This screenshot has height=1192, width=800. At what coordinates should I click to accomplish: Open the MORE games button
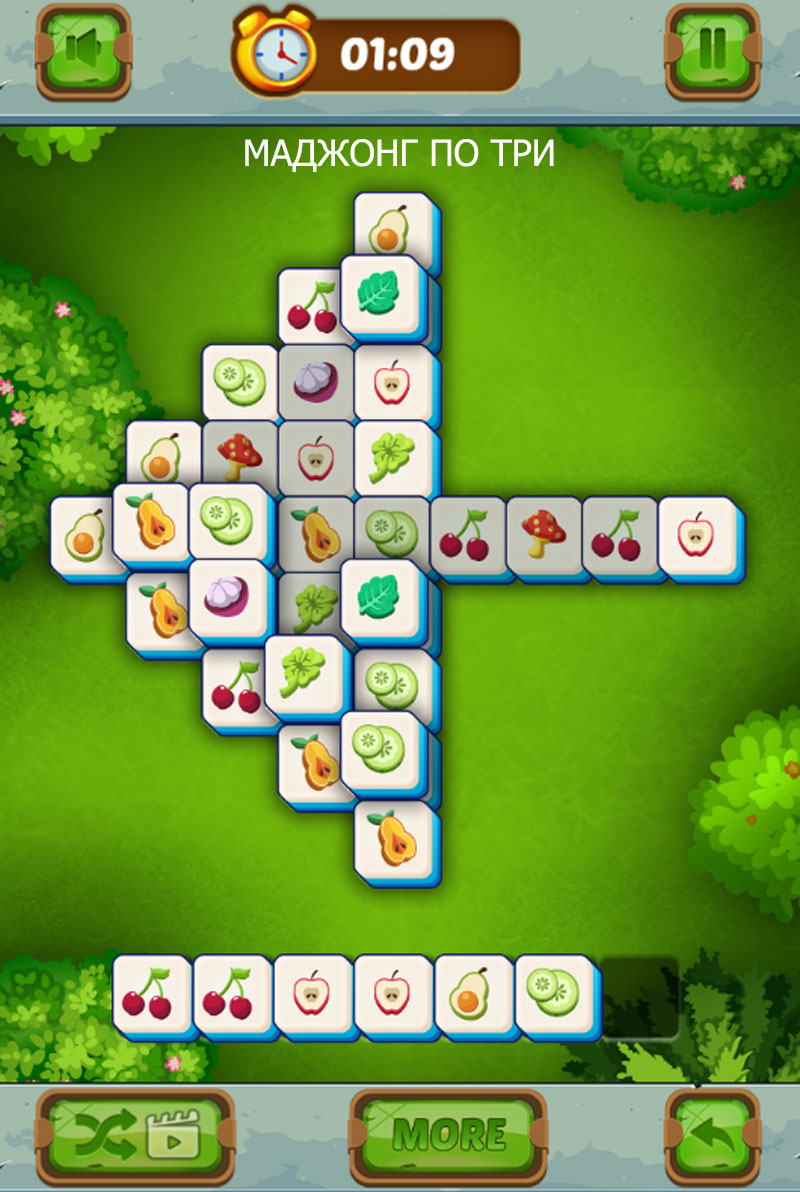tap(448, 1135)
